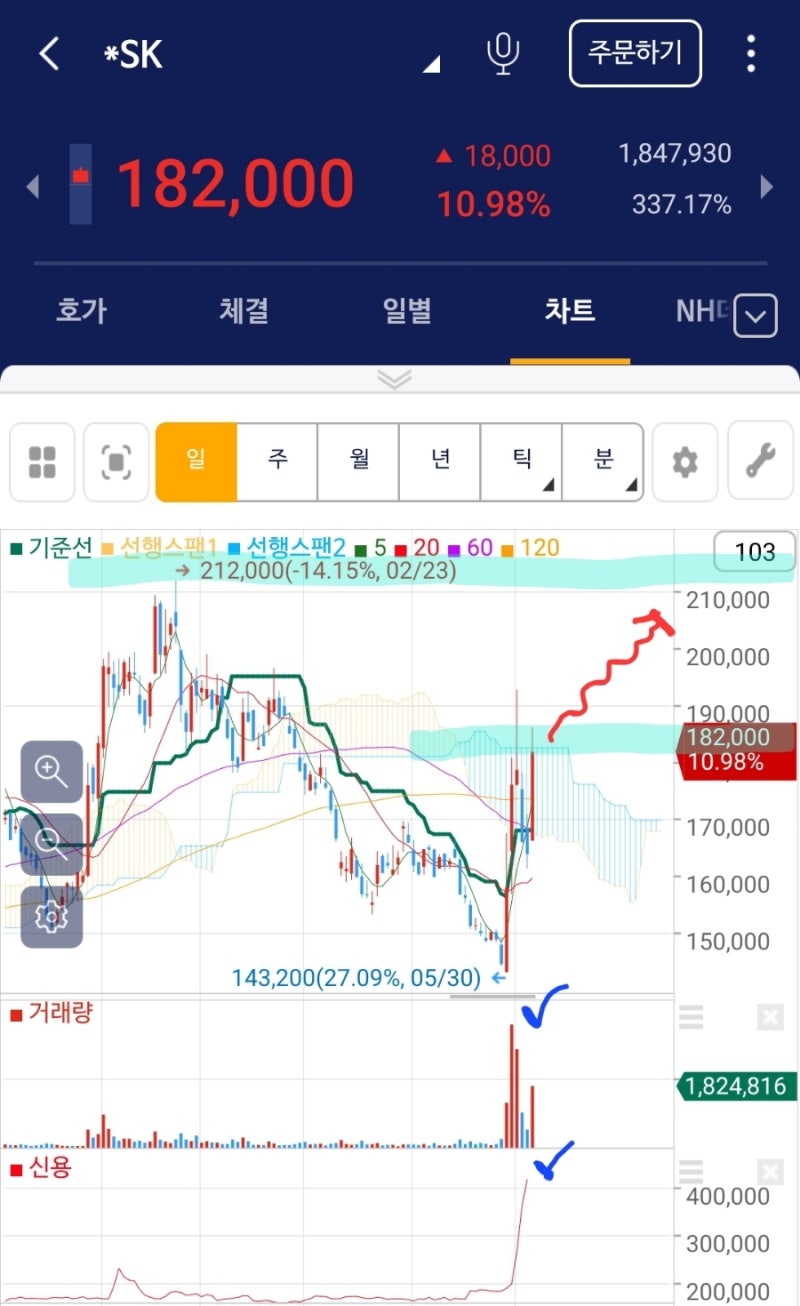Switch to the 호가 tab
Screen dimensions: 800x1306
80,311
